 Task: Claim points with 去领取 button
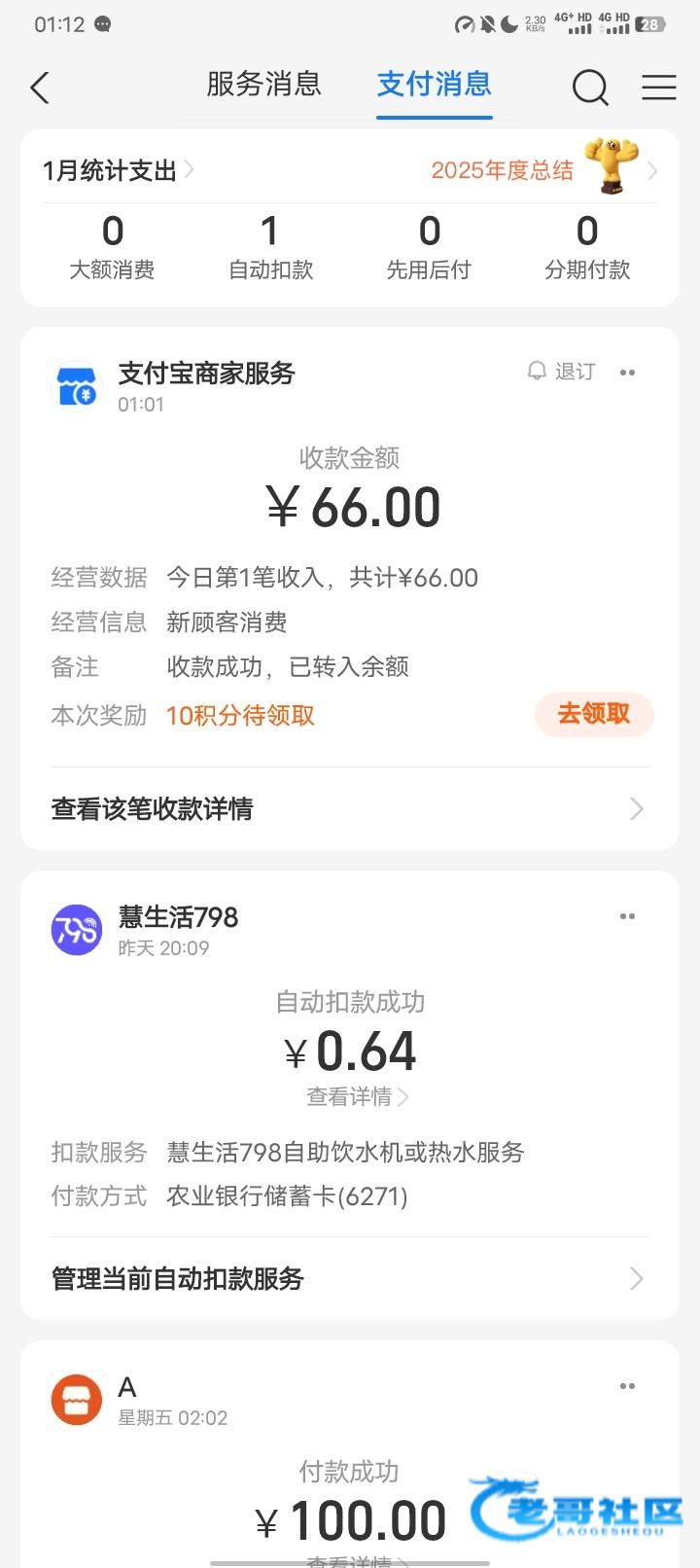pos(593,714)
